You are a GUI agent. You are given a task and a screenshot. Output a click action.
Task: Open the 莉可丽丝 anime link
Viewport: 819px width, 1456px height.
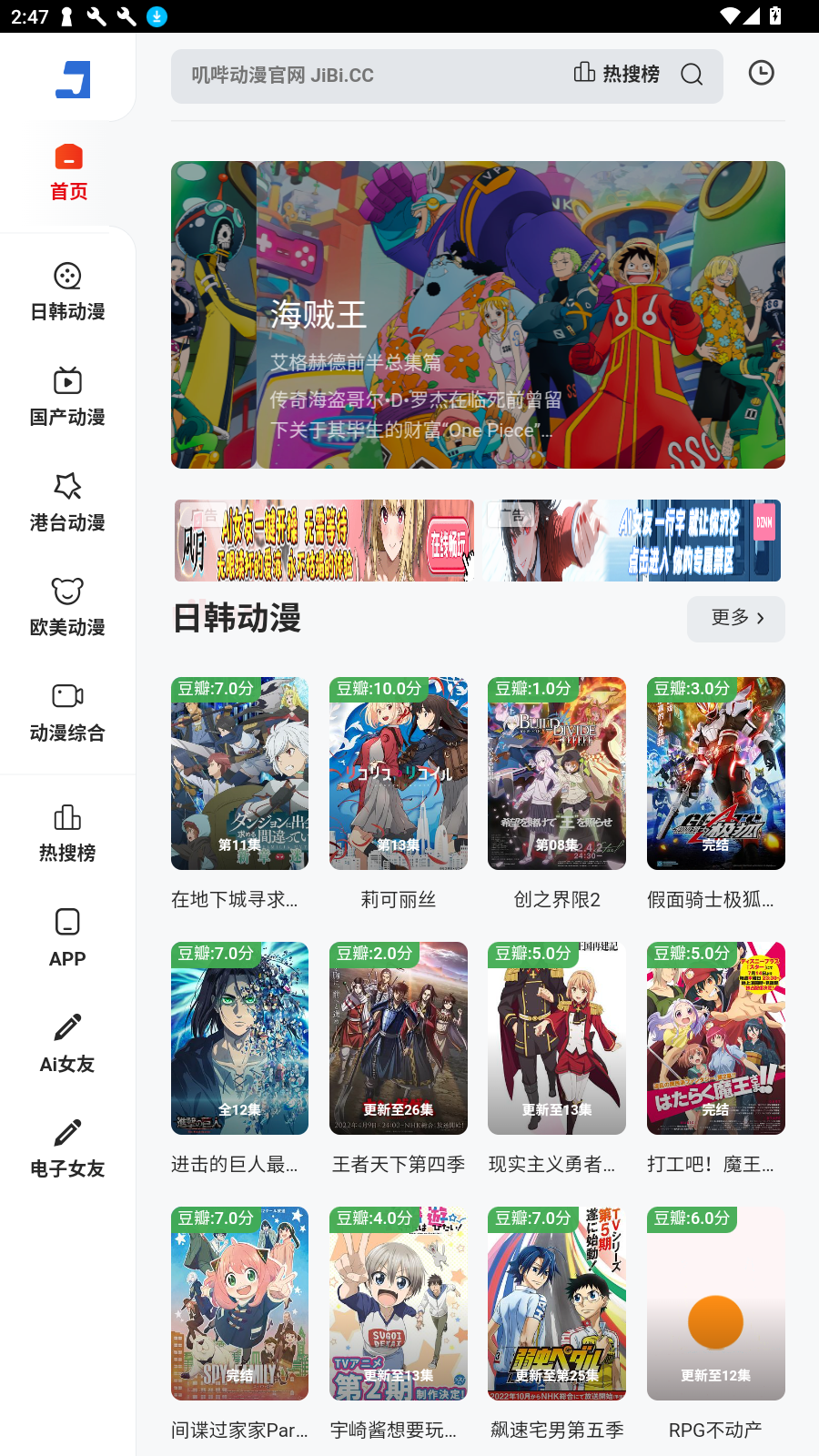398,773
